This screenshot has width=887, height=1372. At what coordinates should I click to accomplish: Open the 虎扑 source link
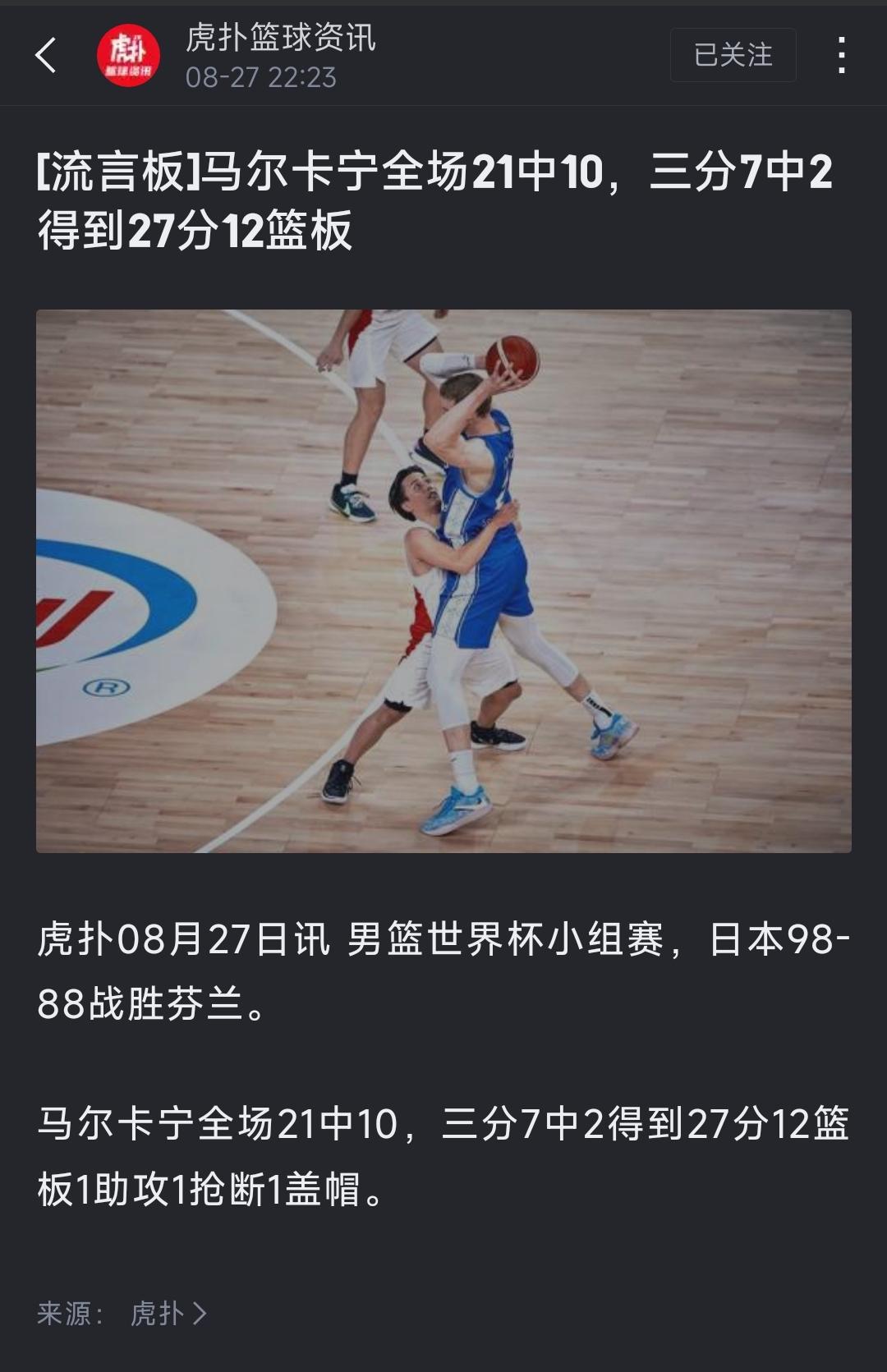pos(168,1313)
